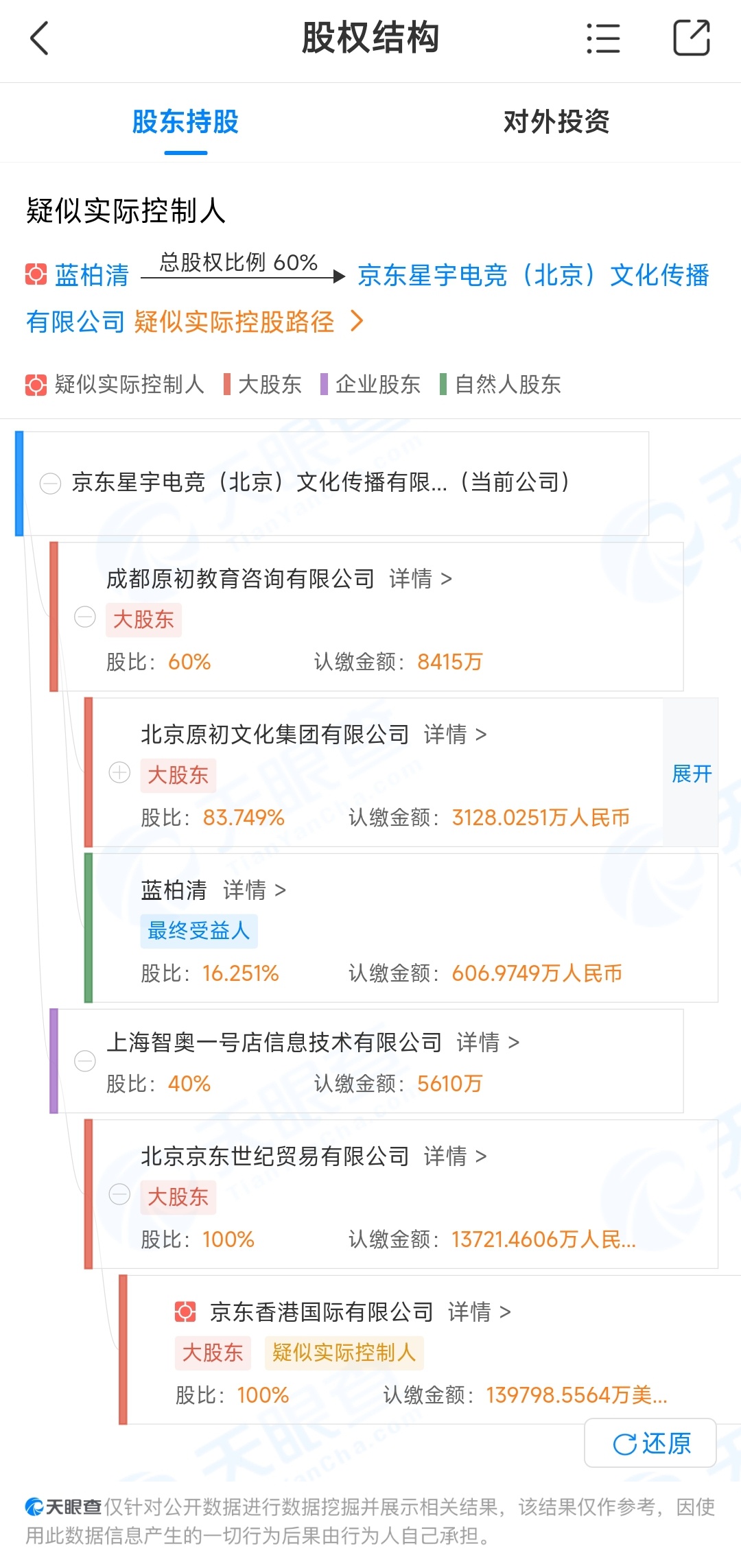Share the equity structure page
Screen dimensions: 741x1568
[x=691, y=38]
